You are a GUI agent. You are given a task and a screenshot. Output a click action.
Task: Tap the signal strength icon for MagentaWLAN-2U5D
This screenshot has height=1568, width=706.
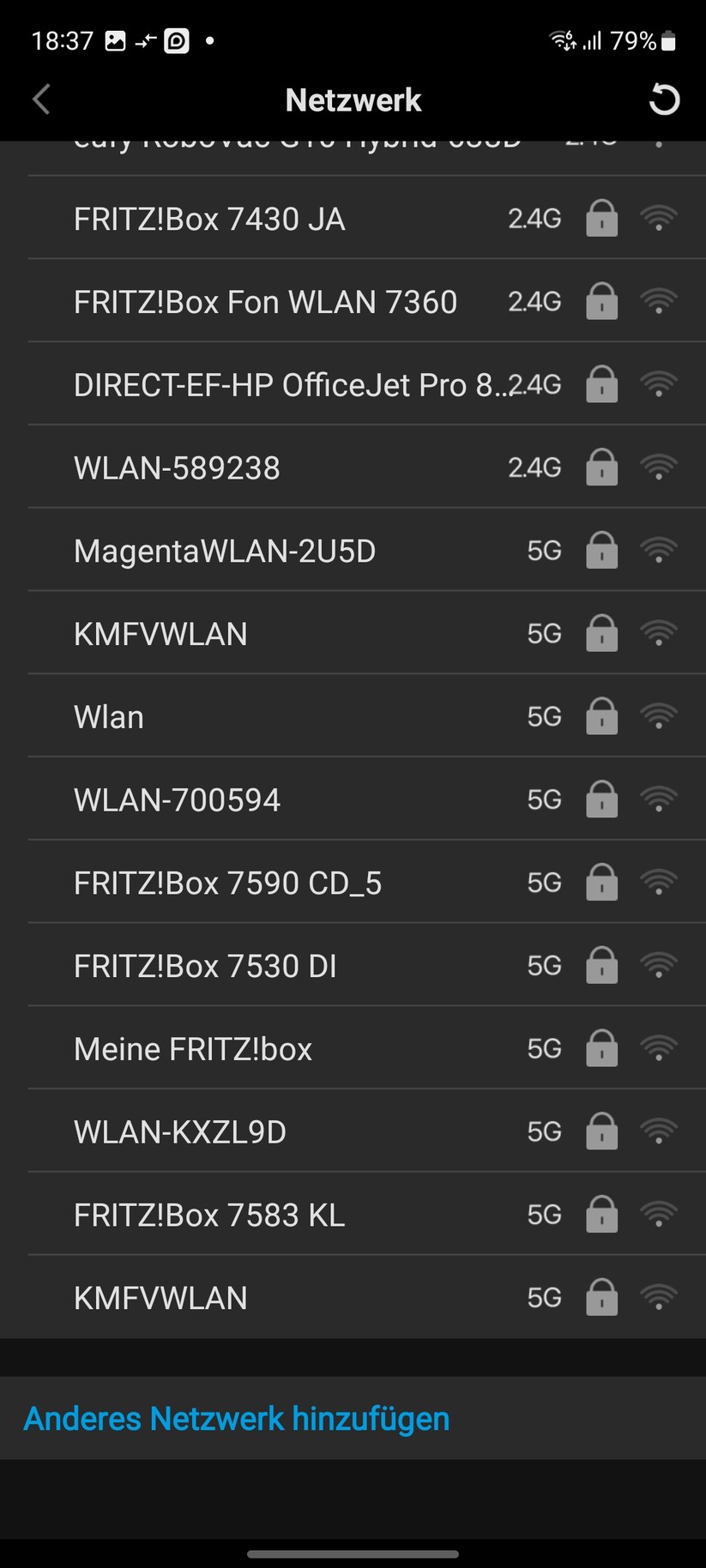(x=659, y=550)
